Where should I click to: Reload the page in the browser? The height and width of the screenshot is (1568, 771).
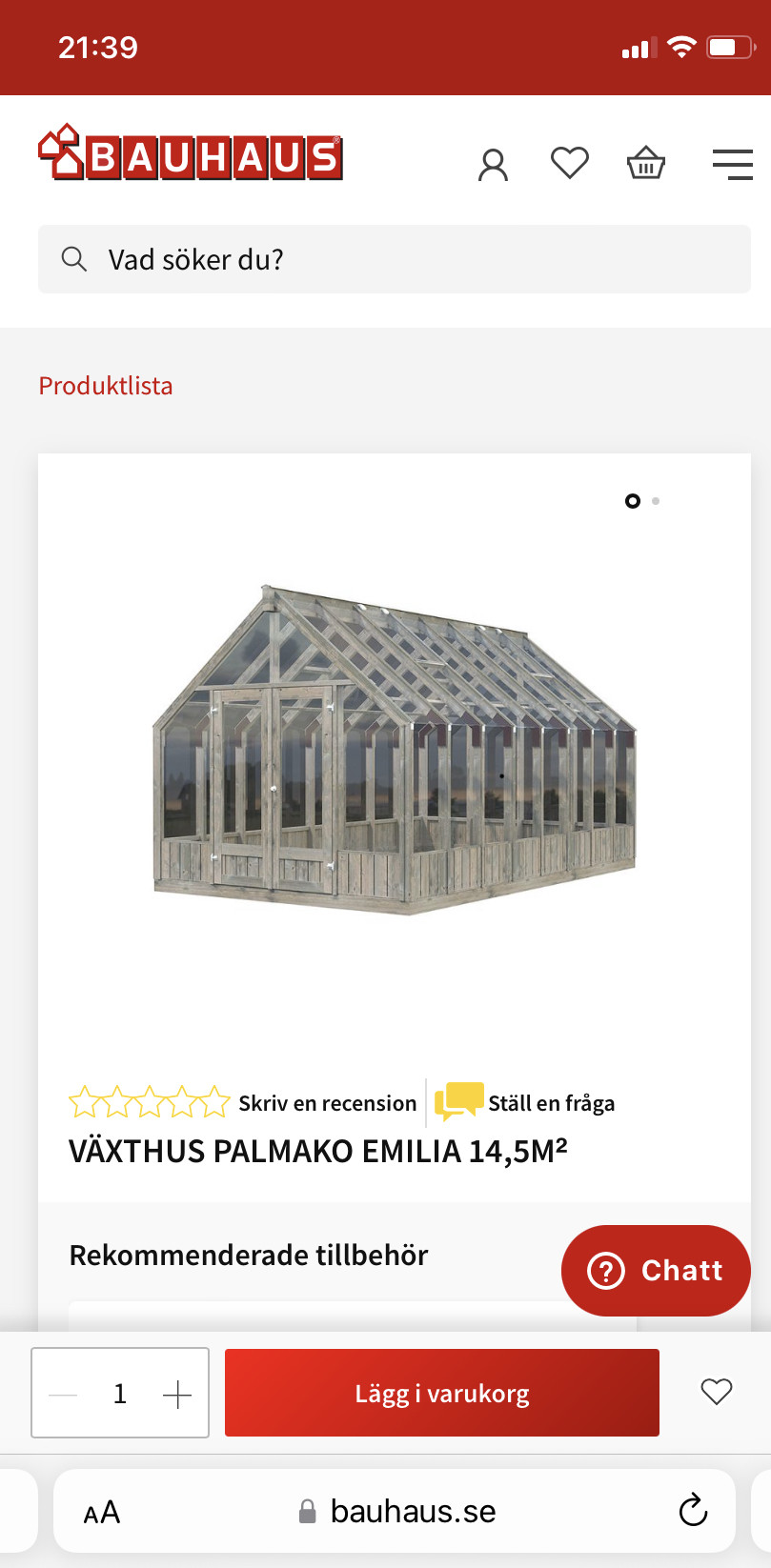[x=693, y=1511]
